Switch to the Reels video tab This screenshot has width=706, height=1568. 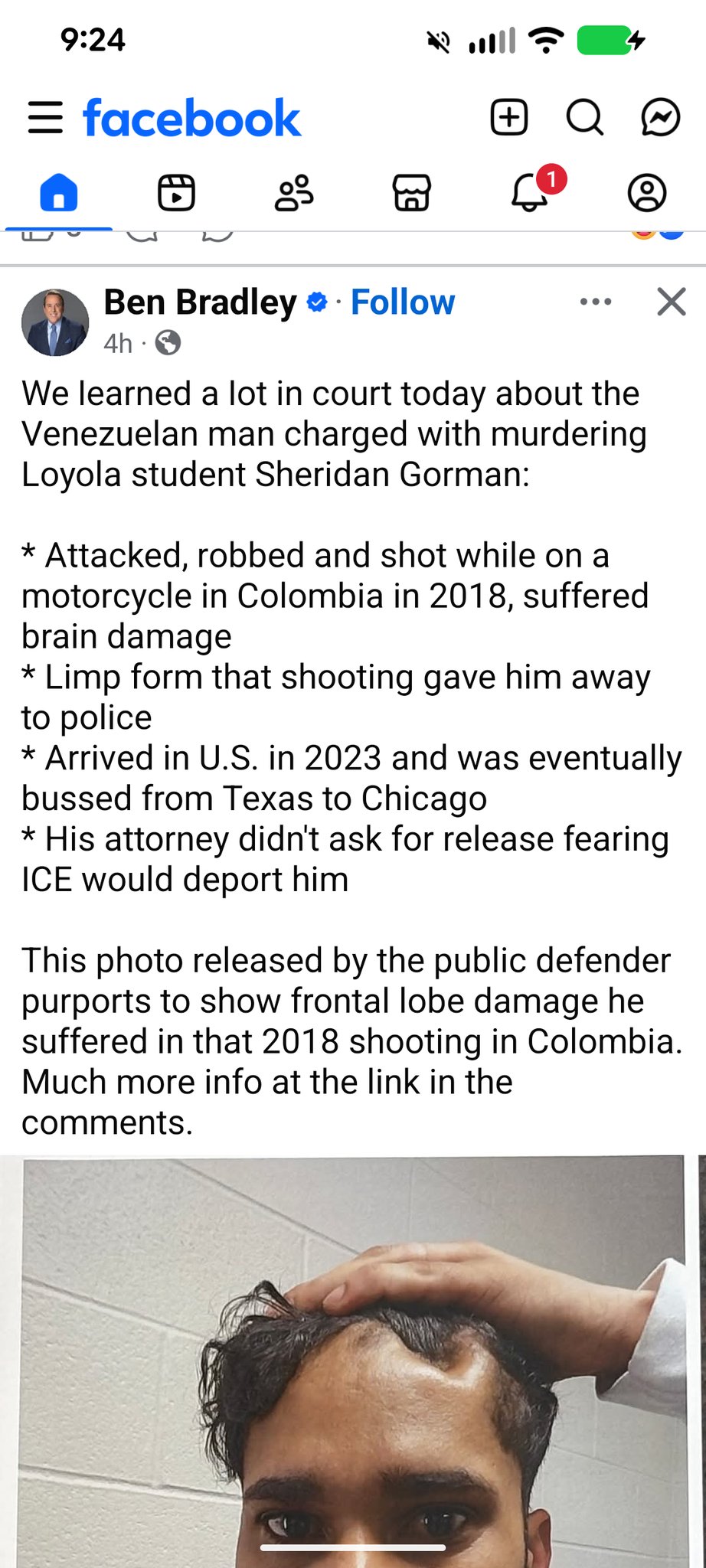(x=176, y=192)
